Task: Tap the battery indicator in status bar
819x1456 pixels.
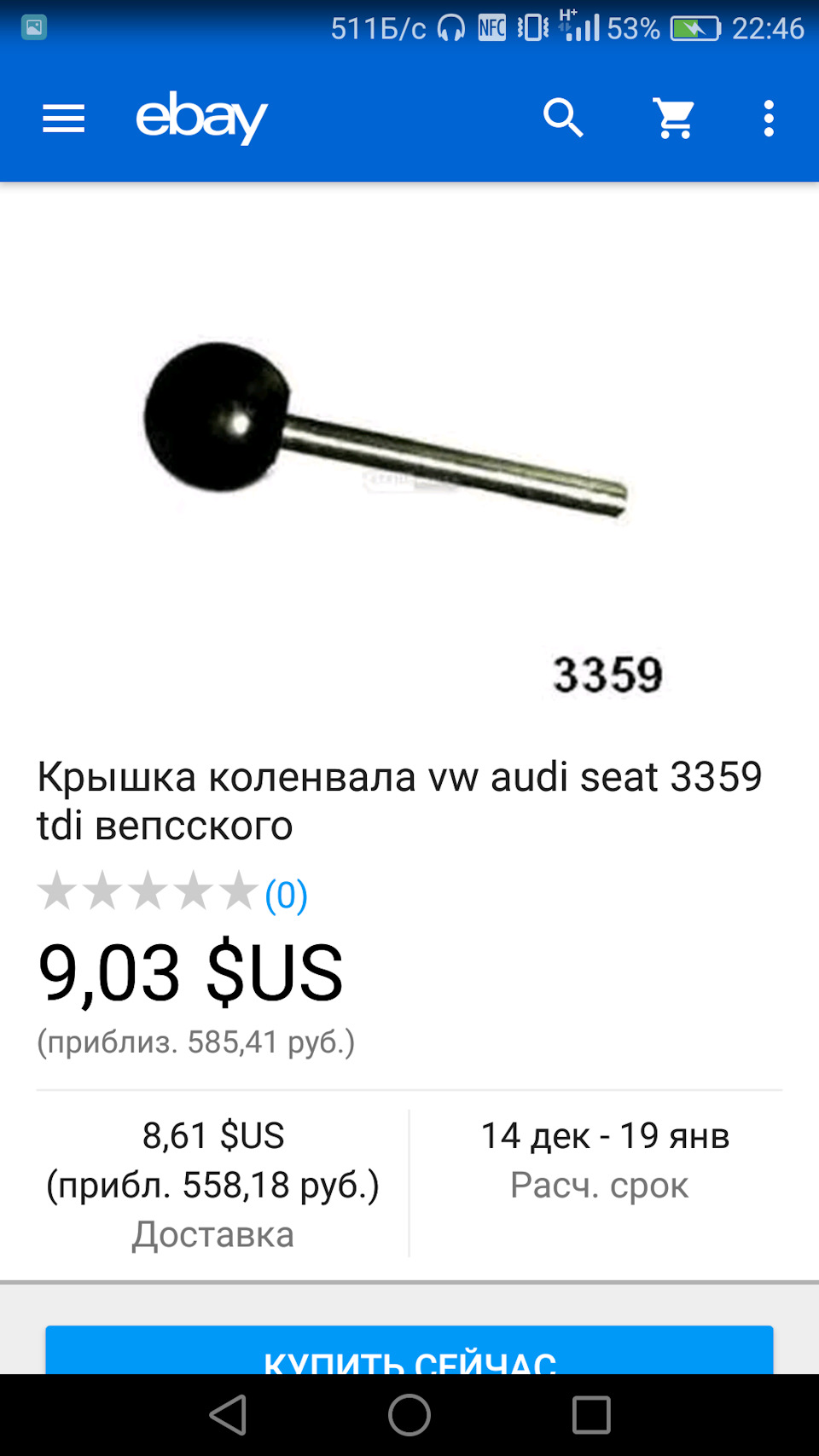Action: tap(694, 26)
